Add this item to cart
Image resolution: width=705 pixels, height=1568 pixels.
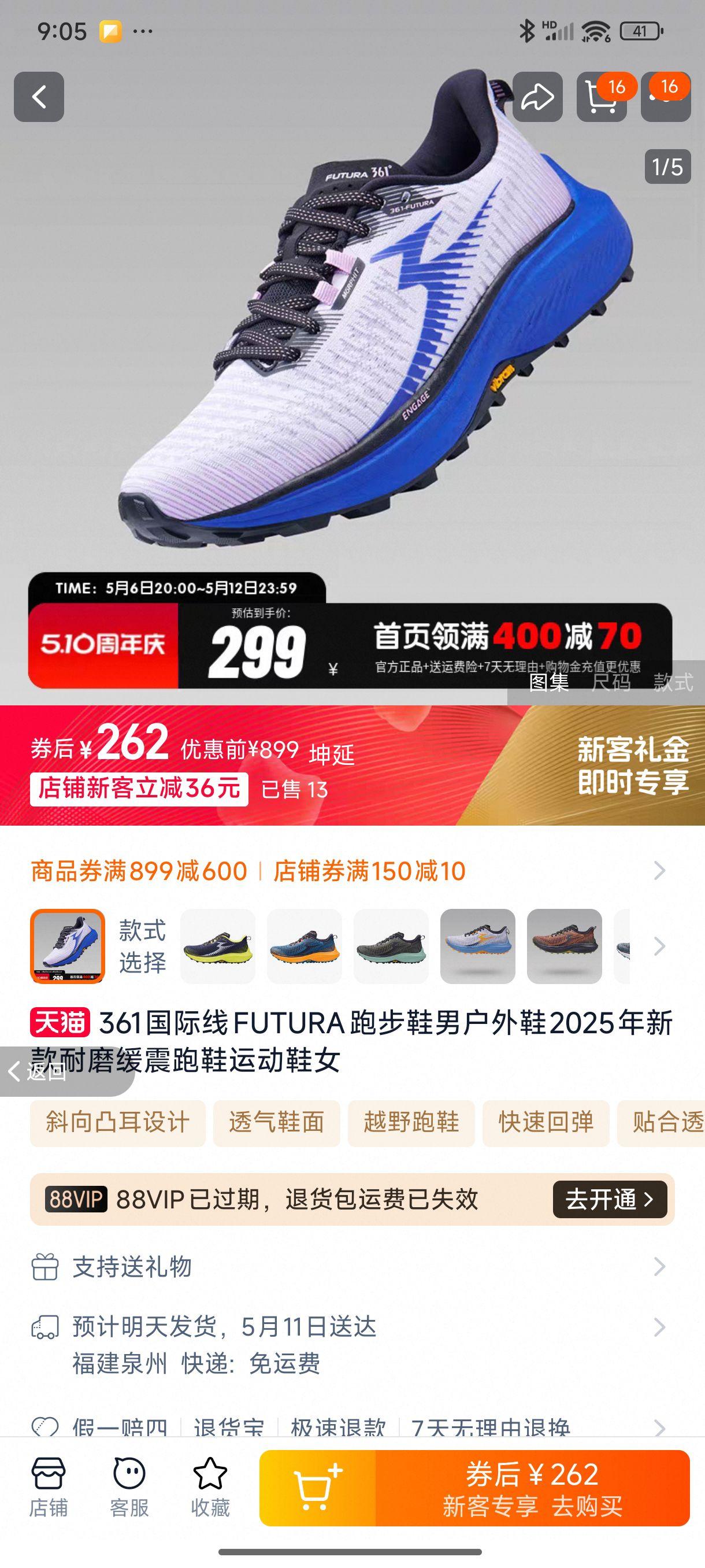click(x=317, y=1488)
